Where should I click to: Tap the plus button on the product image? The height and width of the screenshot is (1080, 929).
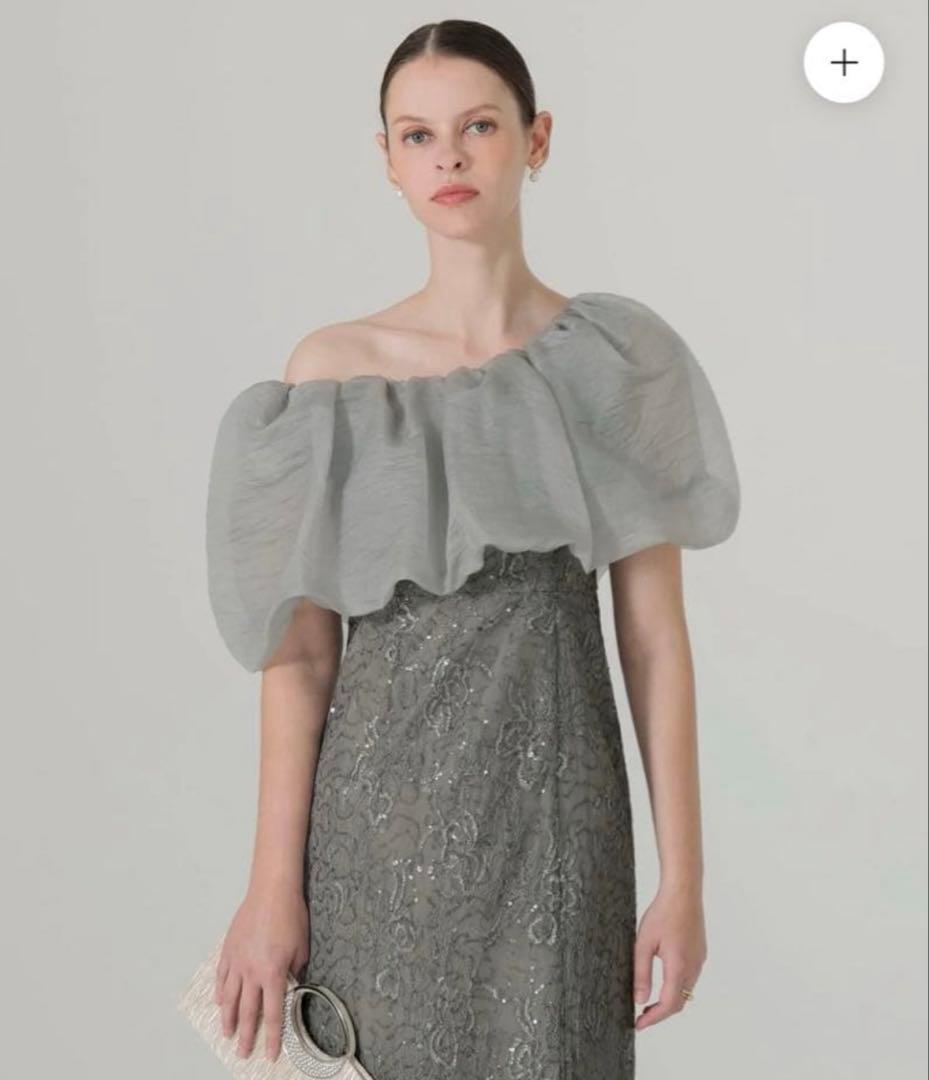[x=843, y=62]
